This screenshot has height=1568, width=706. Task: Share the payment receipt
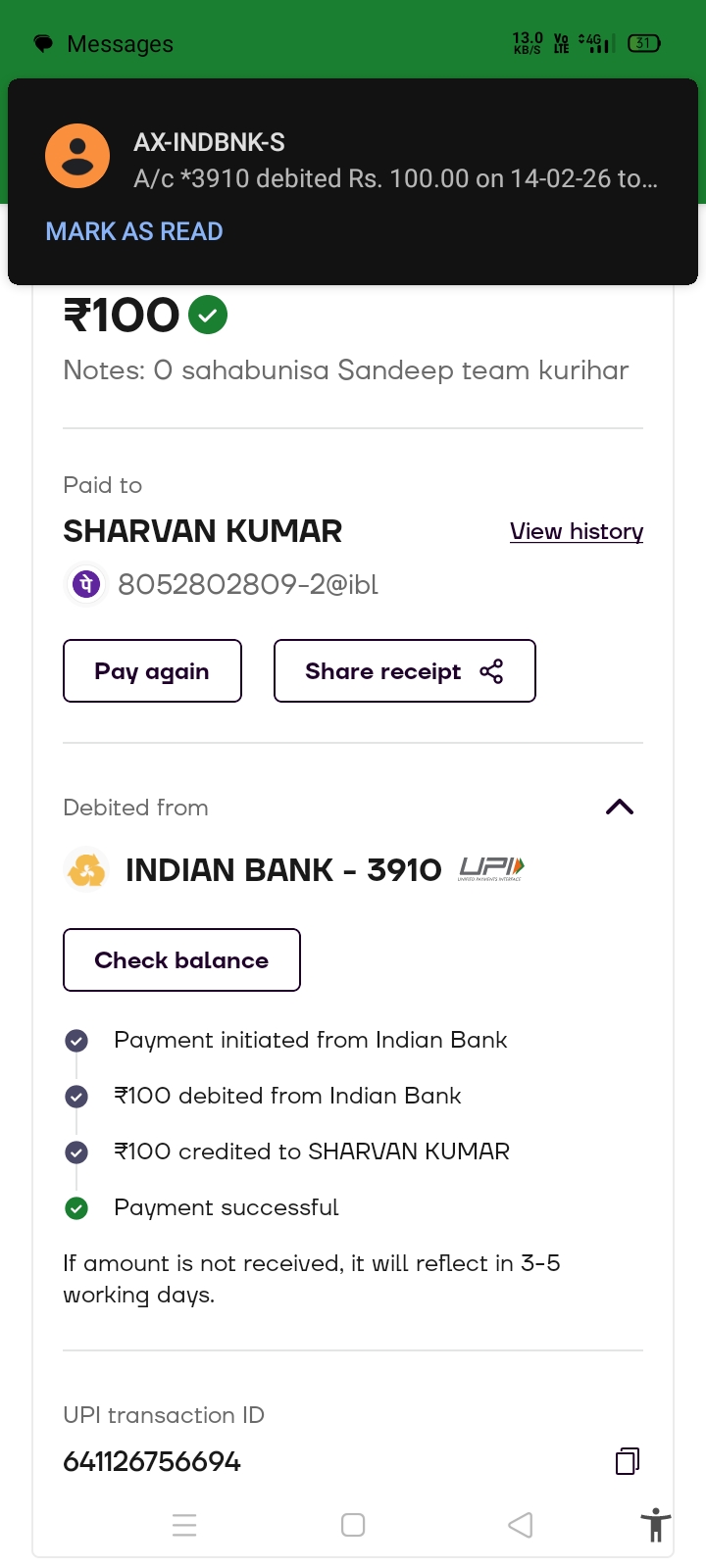click(x=404, y=671)
